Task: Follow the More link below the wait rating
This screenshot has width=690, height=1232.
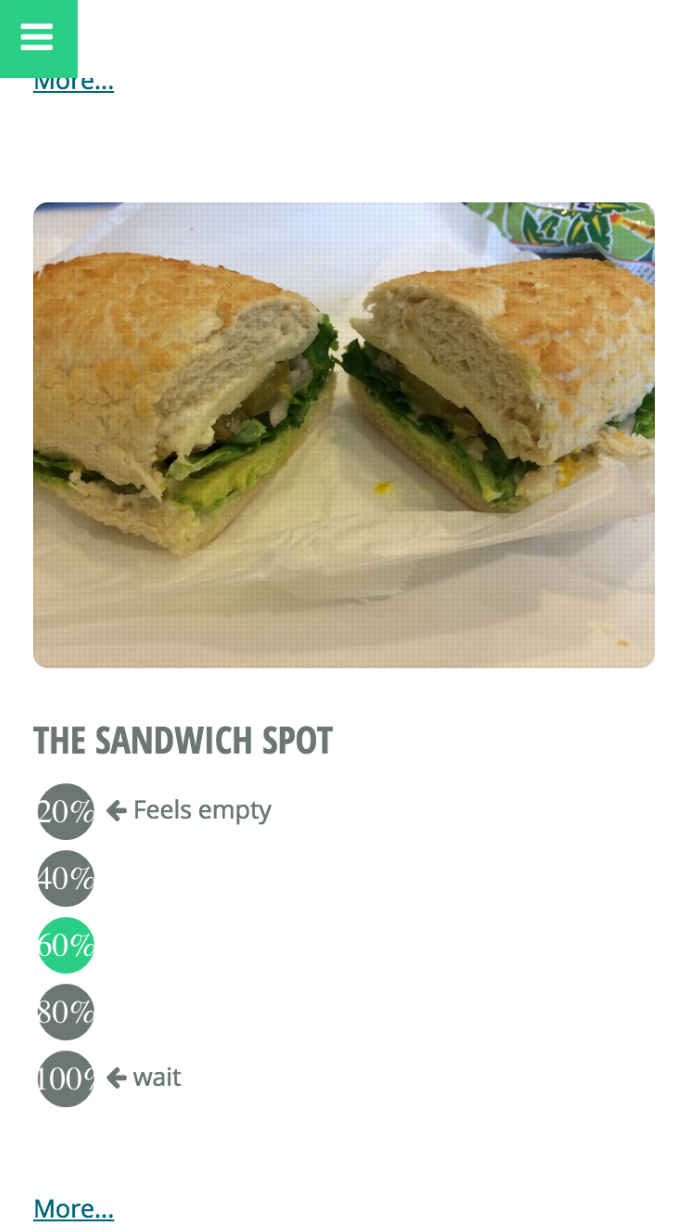Action: point(73,1209)
